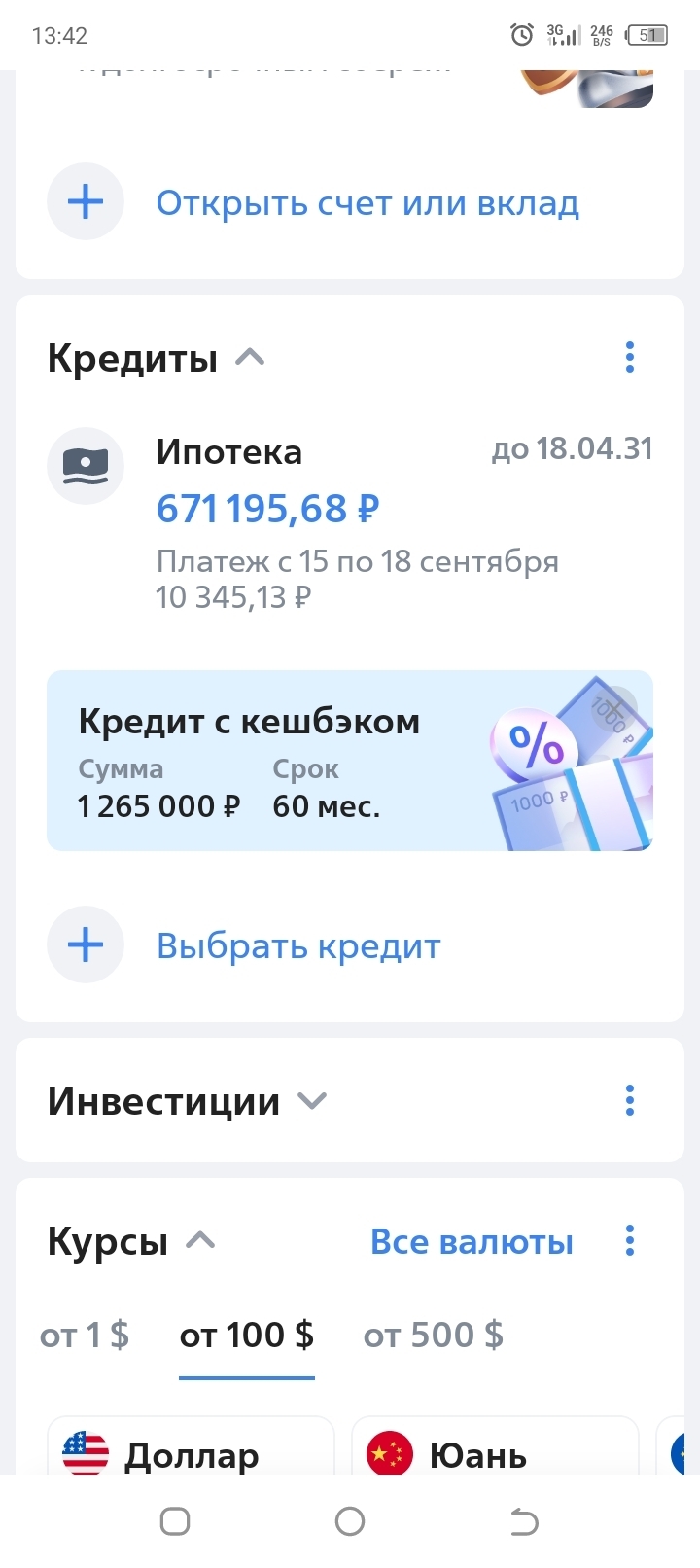Collapse the Кредиты section

pyautogui.click(x=250, y=358)
